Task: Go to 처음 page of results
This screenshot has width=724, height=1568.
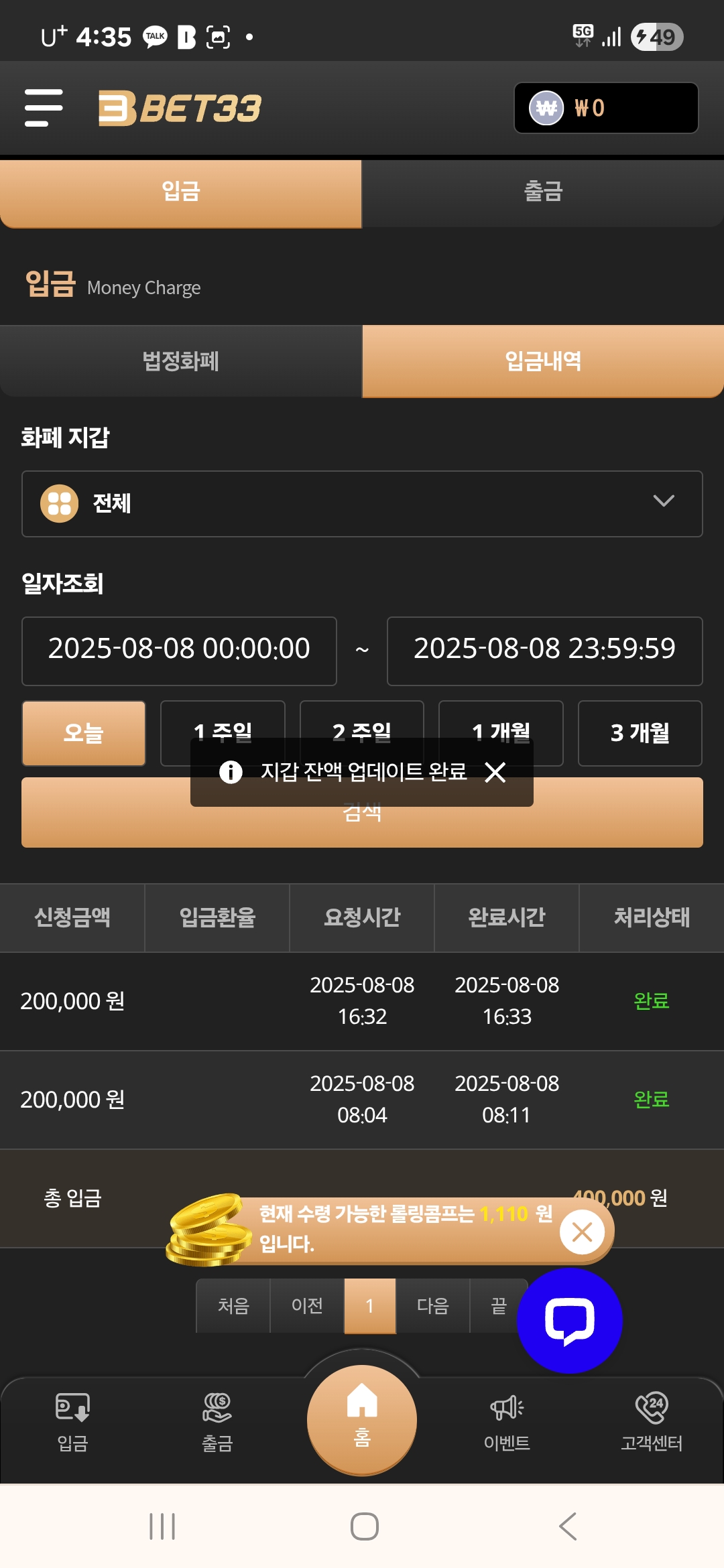Action: [x=233, y=1306]
